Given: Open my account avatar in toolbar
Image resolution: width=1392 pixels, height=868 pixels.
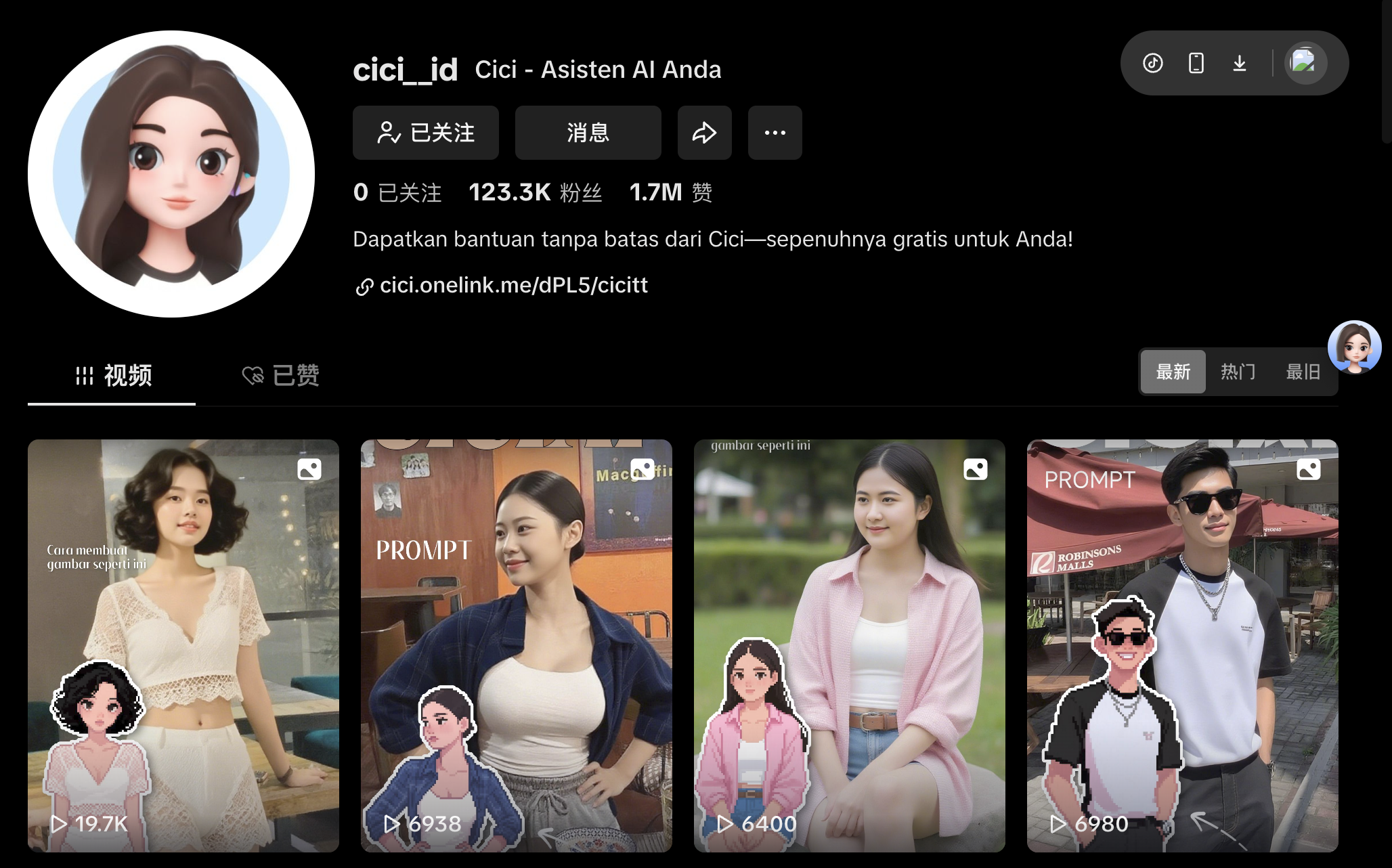Looking at the screenshot, I should pos(1305,63).
